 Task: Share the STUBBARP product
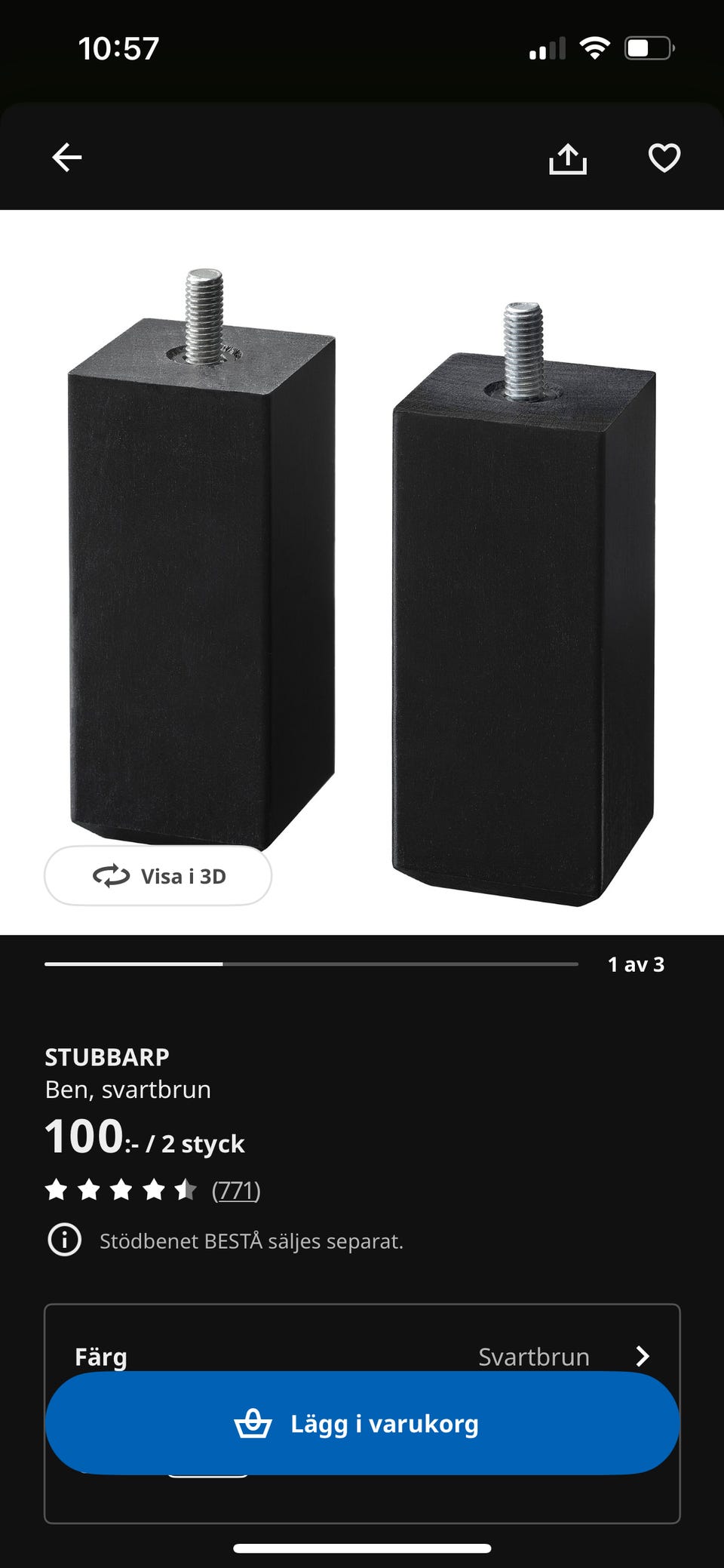pyautogui.click(x=567, y=158)
